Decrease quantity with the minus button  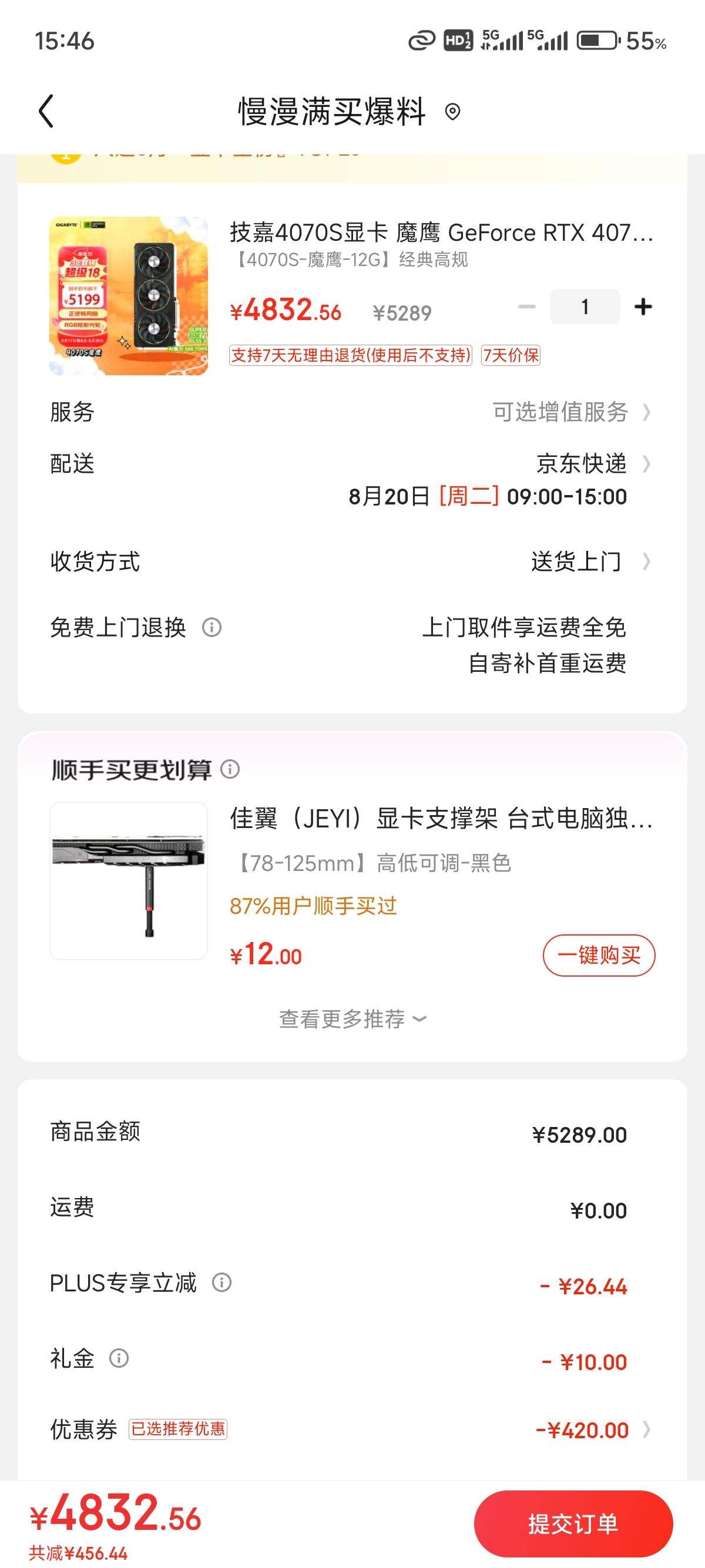[x=526, y=307]
